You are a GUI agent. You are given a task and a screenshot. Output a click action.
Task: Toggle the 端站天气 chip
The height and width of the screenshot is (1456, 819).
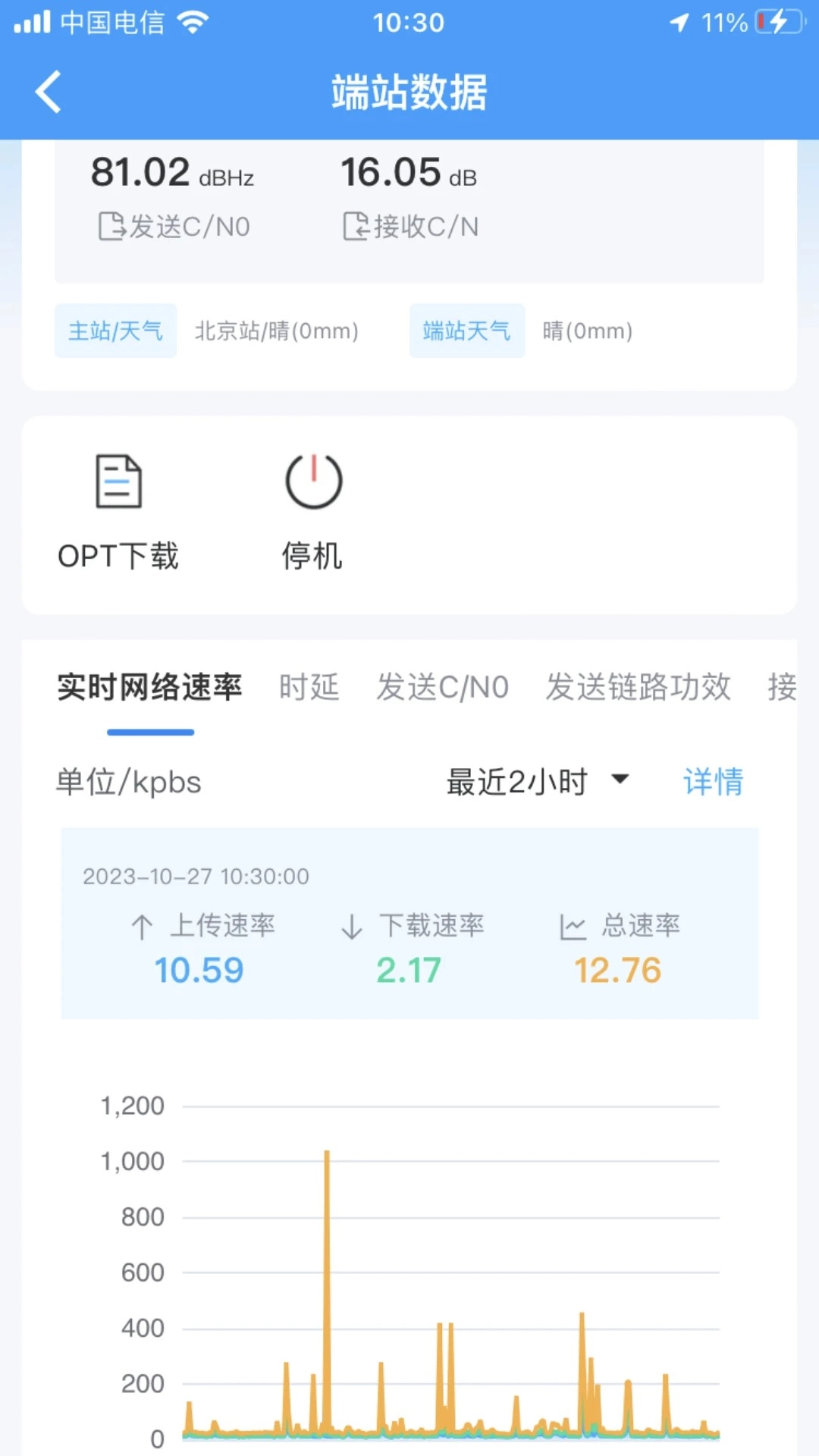[466, 330]
